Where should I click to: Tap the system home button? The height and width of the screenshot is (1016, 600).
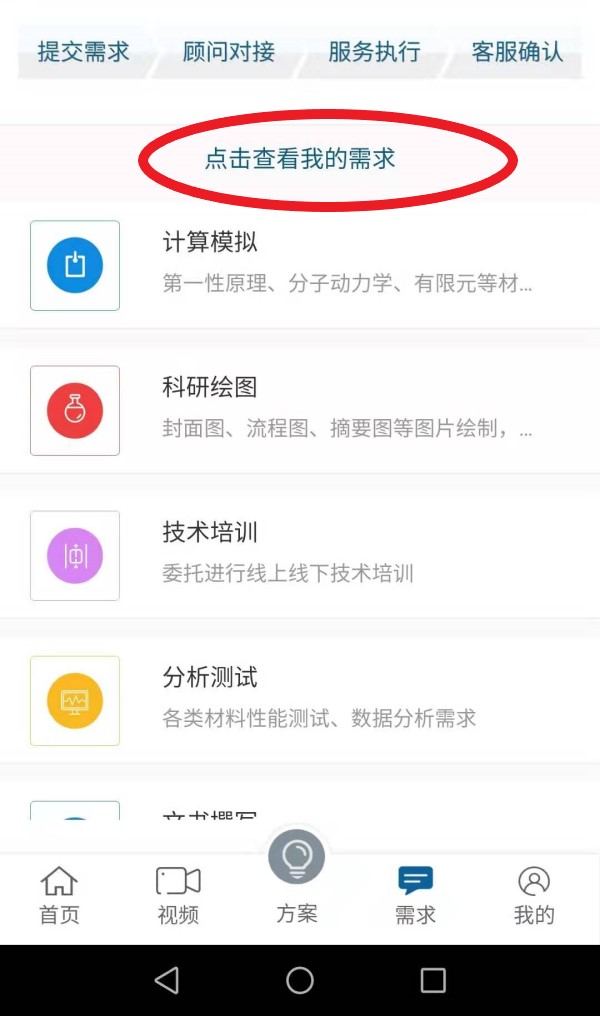[300, 980]
